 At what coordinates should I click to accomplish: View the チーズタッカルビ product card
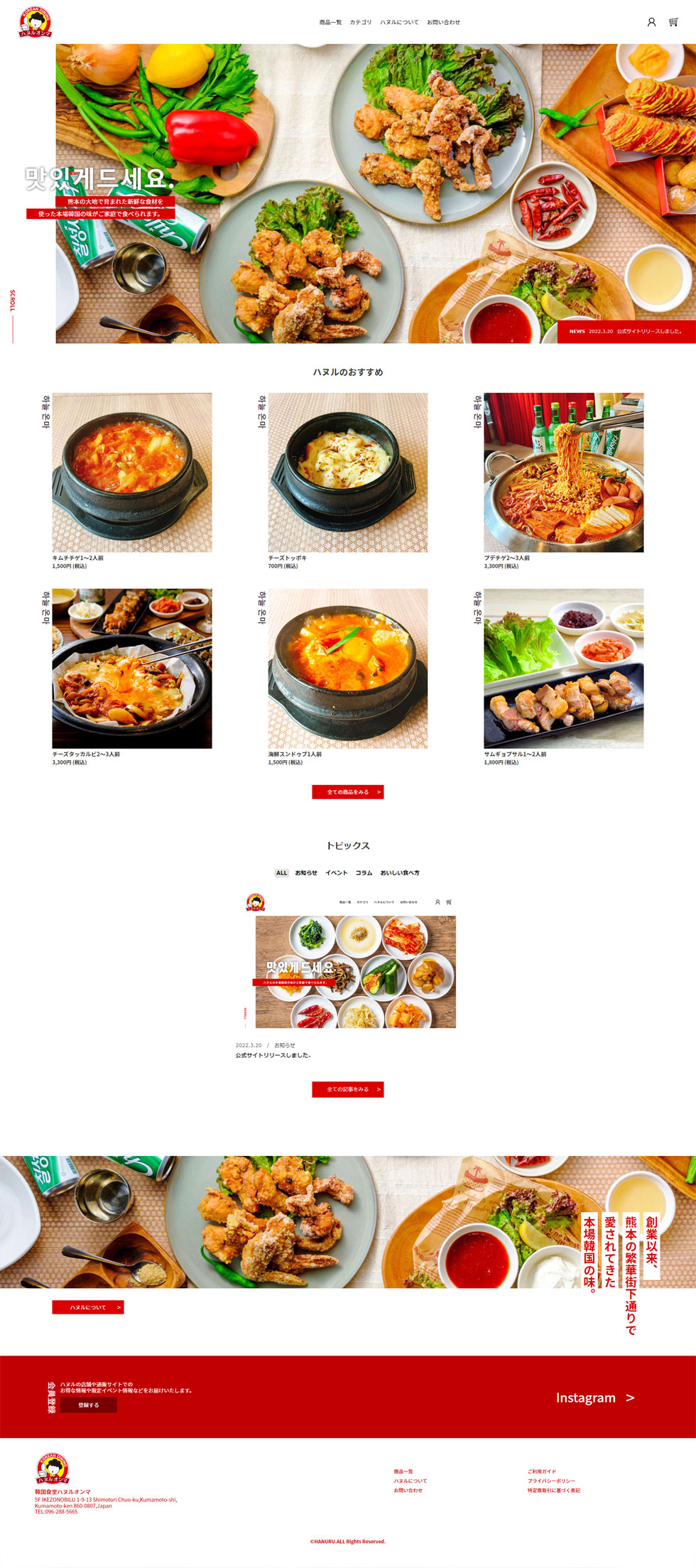tap(132, 668)
